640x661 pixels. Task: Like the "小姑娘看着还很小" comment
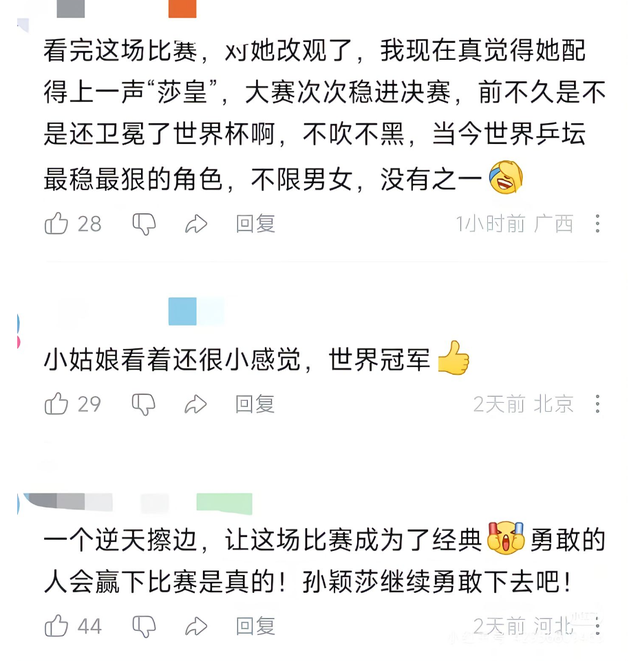(57, 404)
